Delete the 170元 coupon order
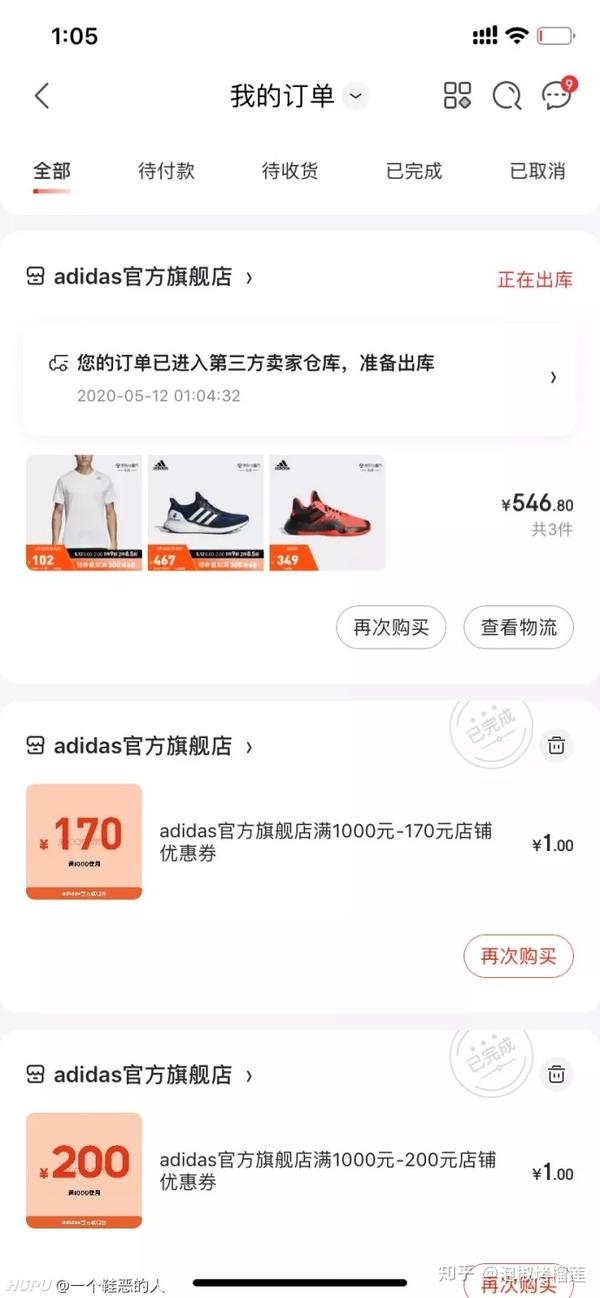This screenshot has width=600, height=1298. point(557,745)
